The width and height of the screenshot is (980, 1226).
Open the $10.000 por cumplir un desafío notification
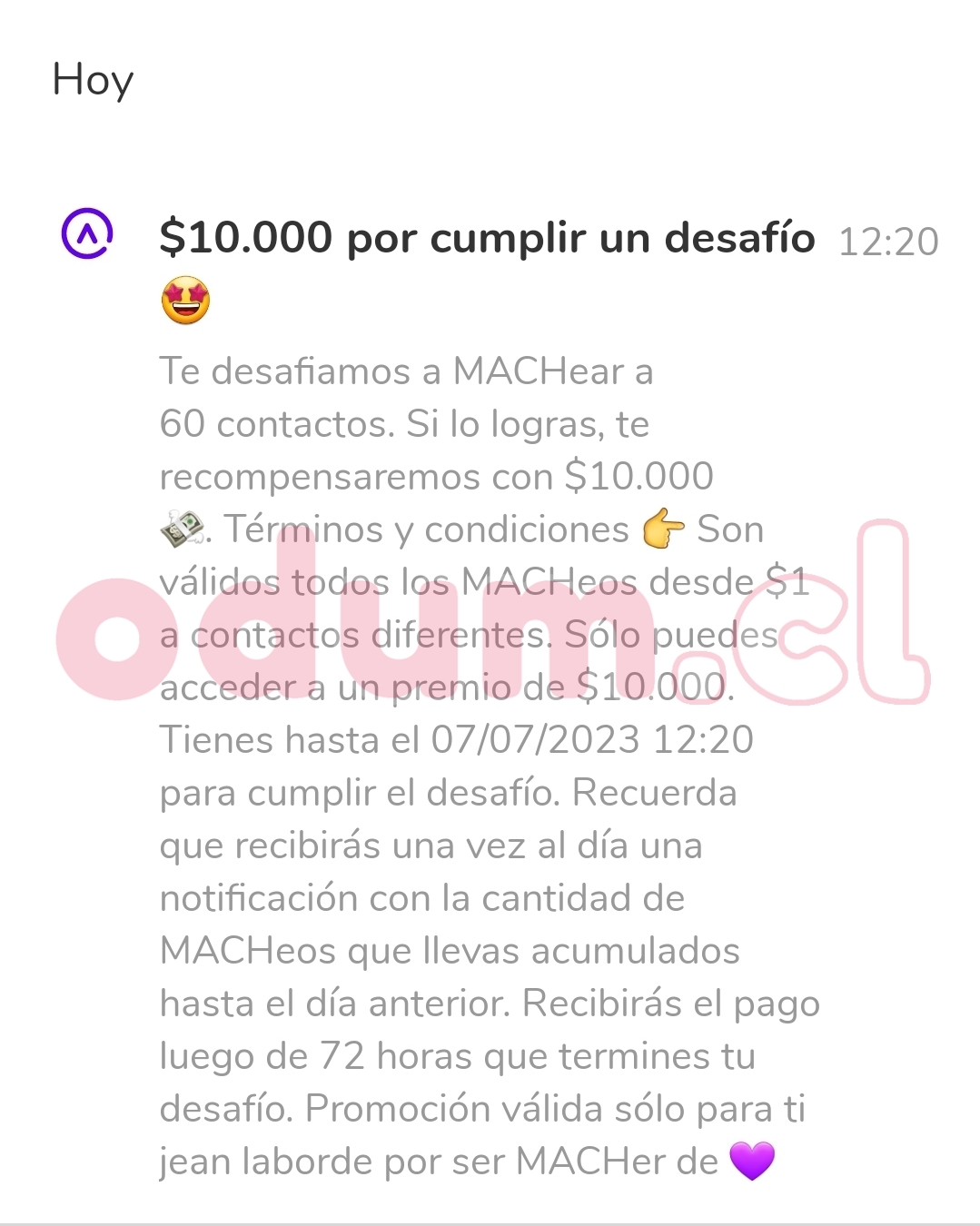[x=487, y=238]
